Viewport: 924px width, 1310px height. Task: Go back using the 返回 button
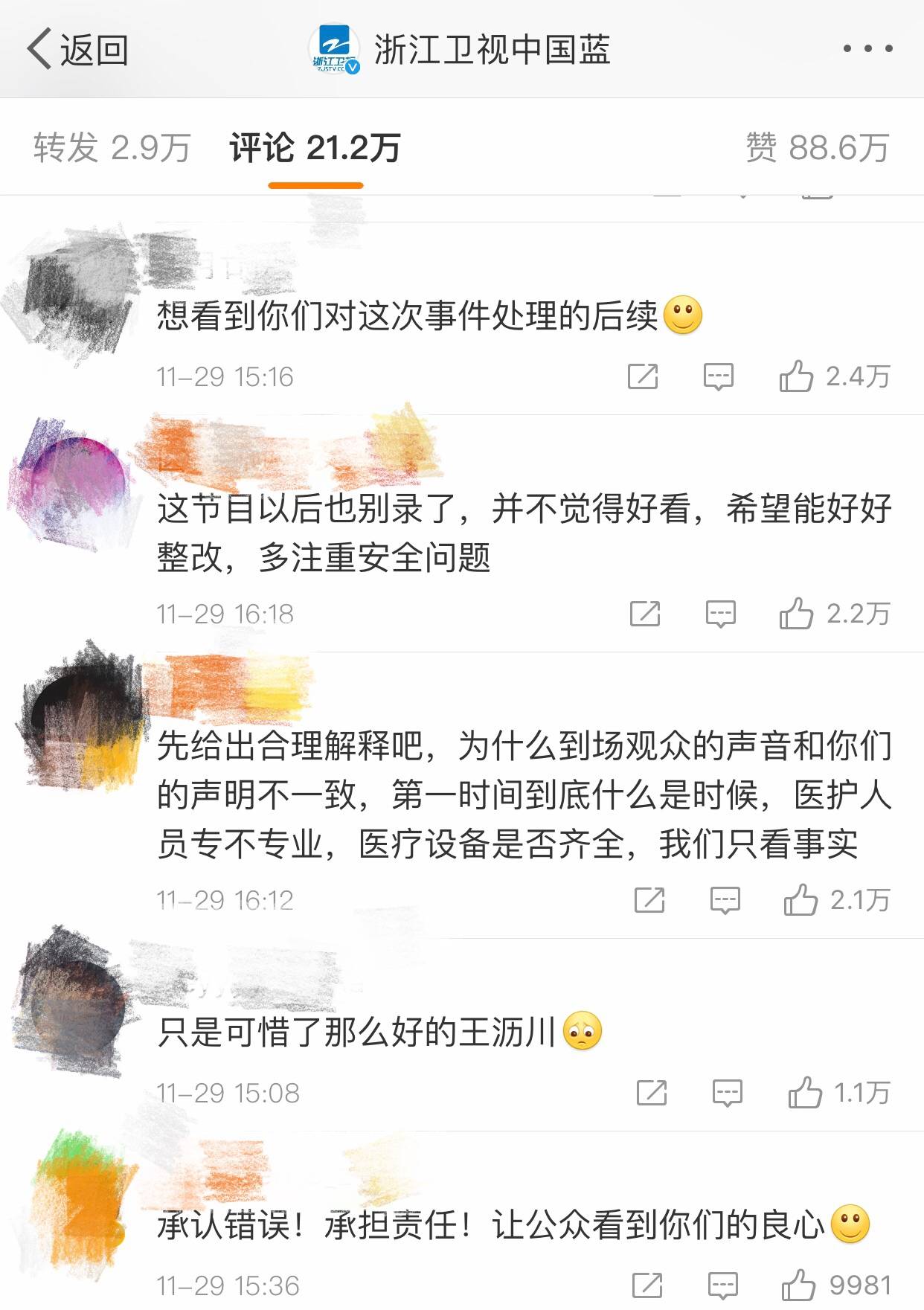(77, 50)
